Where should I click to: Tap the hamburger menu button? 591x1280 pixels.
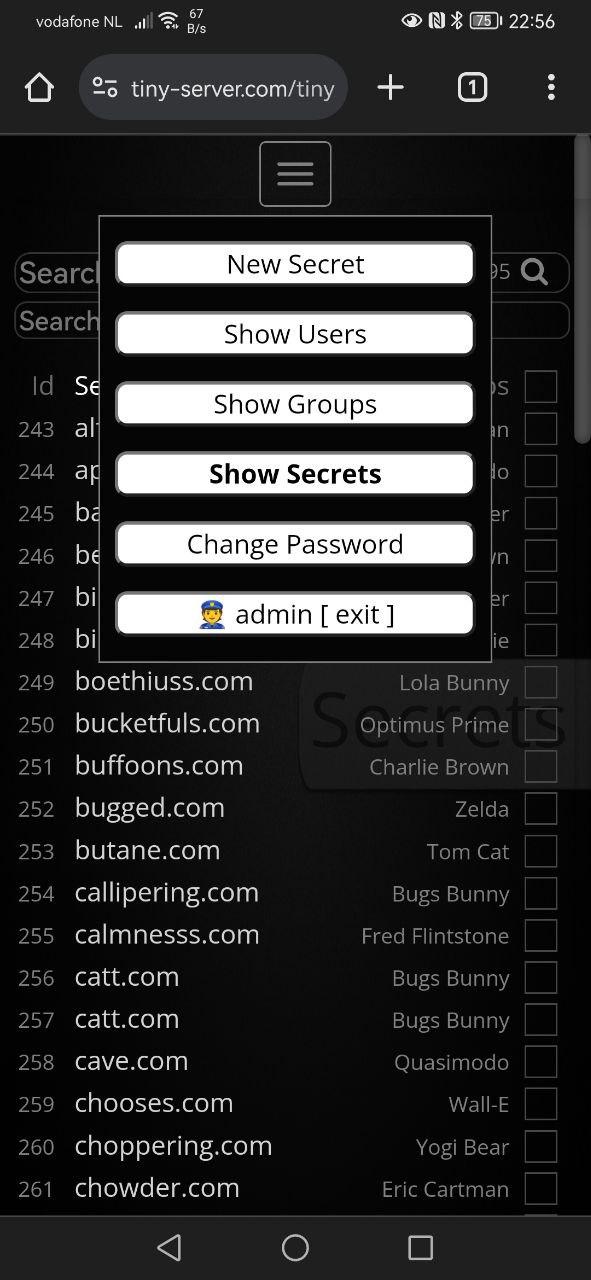click(295, 174)
